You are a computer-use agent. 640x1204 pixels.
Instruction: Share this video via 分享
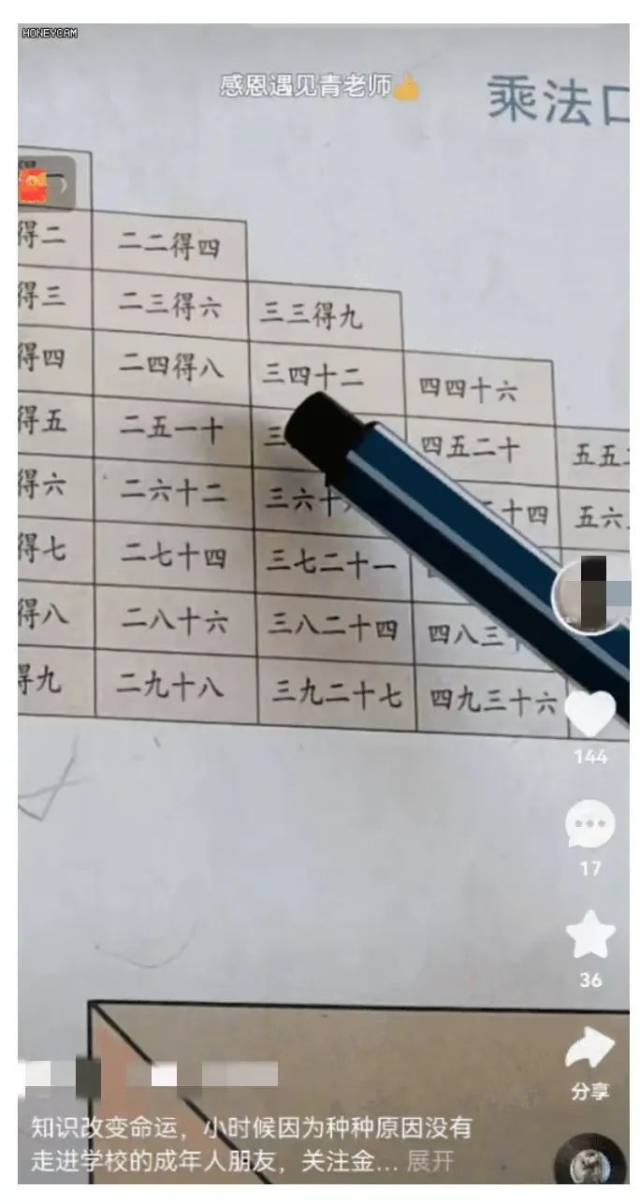[x=590, y=1050]
